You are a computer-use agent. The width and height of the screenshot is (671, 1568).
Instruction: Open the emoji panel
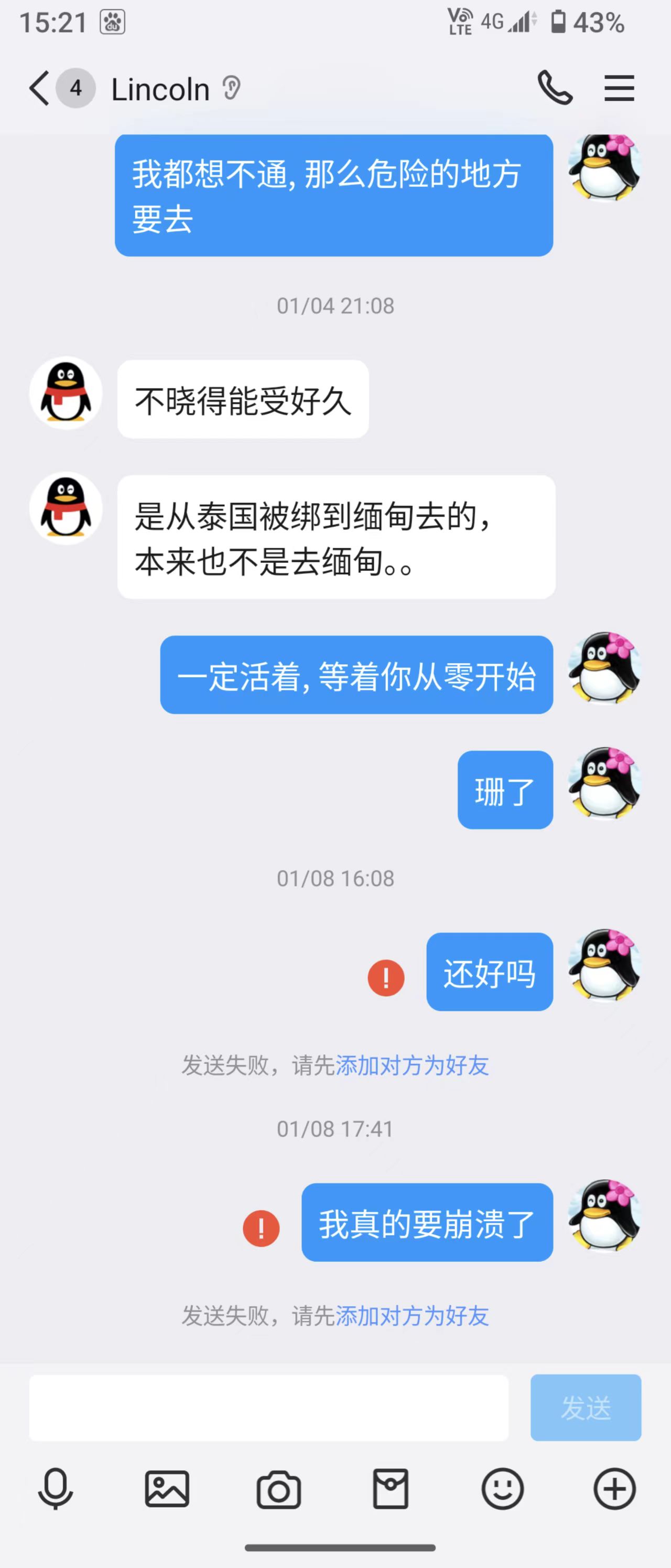pyautogui.click(x=502, y=1489)
